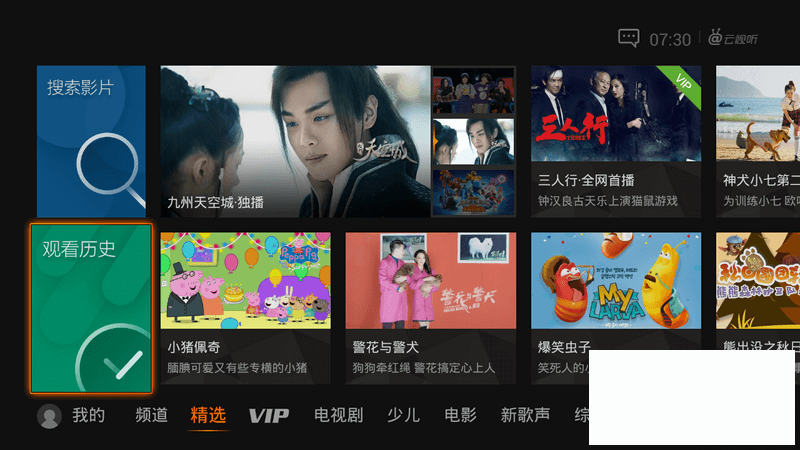
Task: Open the 搜索影片 search tile
Action: pyautogui.click(x=91, y=141)
